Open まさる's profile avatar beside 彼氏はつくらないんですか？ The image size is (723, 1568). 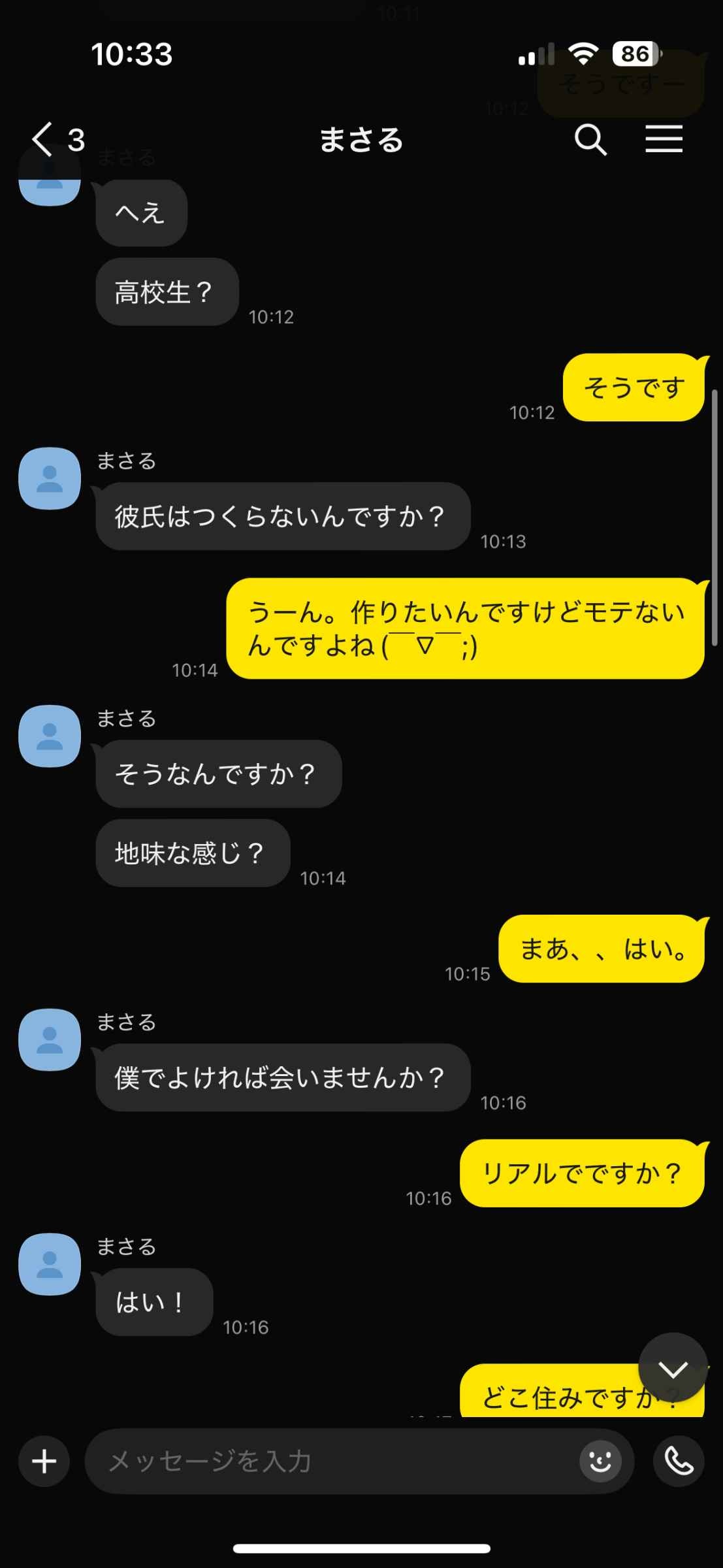[50, 478]
